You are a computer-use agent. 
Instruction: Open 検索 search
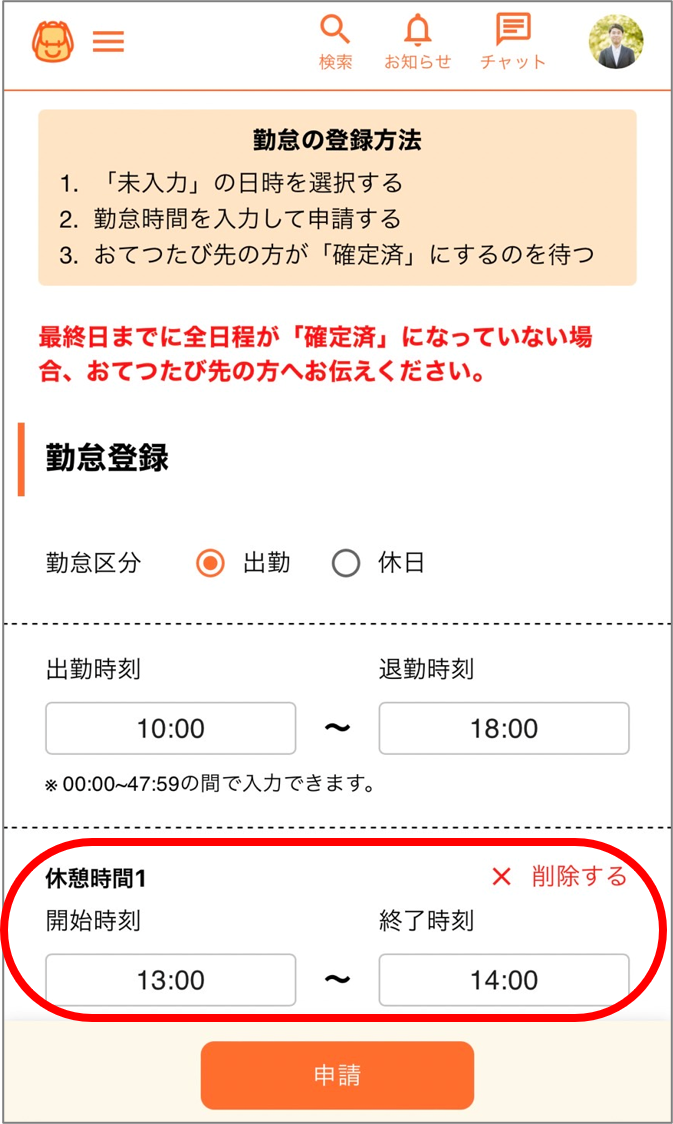tap(336, 42)
